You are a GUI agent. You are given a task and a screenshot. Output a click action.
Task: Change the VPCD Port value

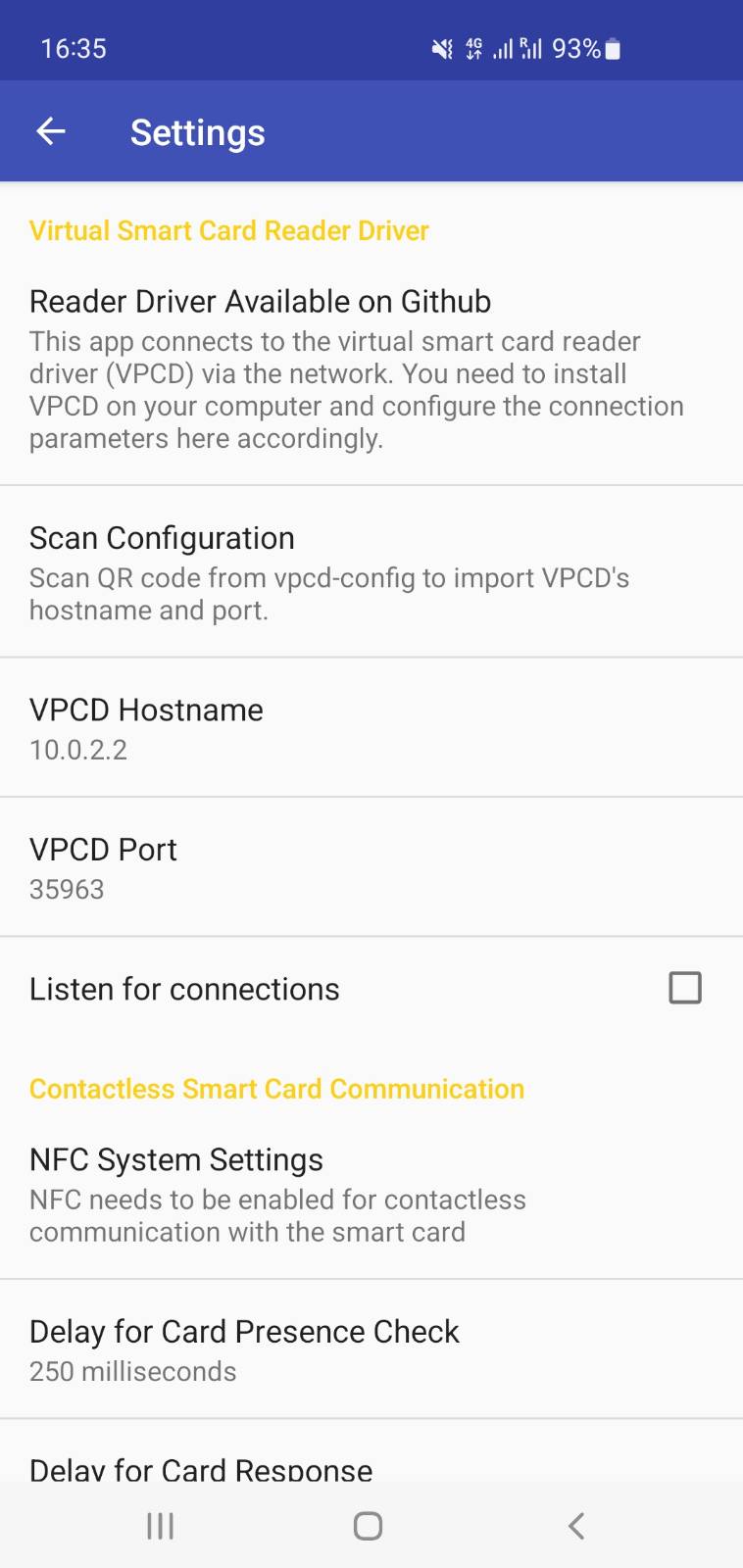click(371, 867)
